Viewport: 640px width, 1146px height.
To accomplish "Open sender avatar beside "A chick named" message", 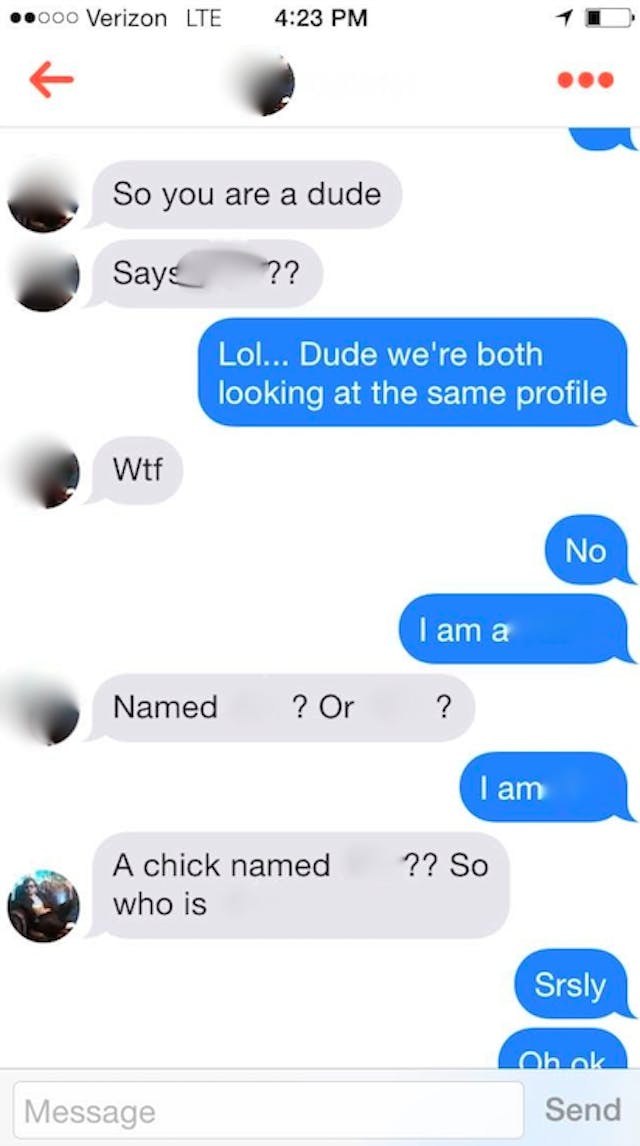I will [x=43, y=906].
